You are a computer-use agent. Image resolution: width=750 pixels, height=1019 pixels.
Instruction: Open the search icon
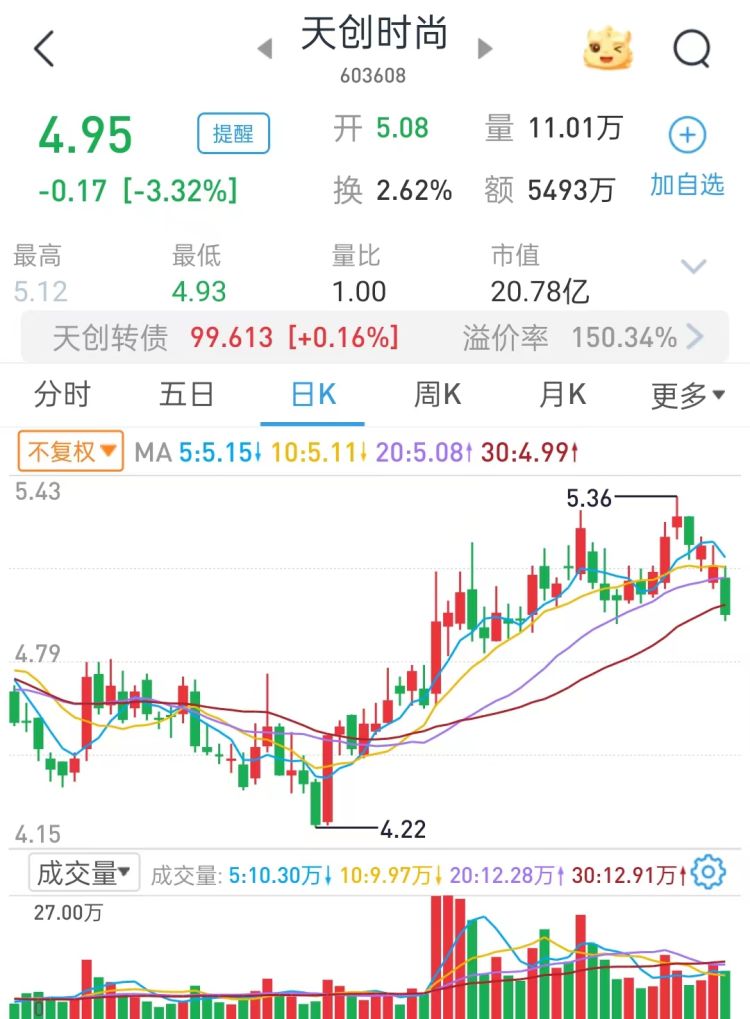691,48
